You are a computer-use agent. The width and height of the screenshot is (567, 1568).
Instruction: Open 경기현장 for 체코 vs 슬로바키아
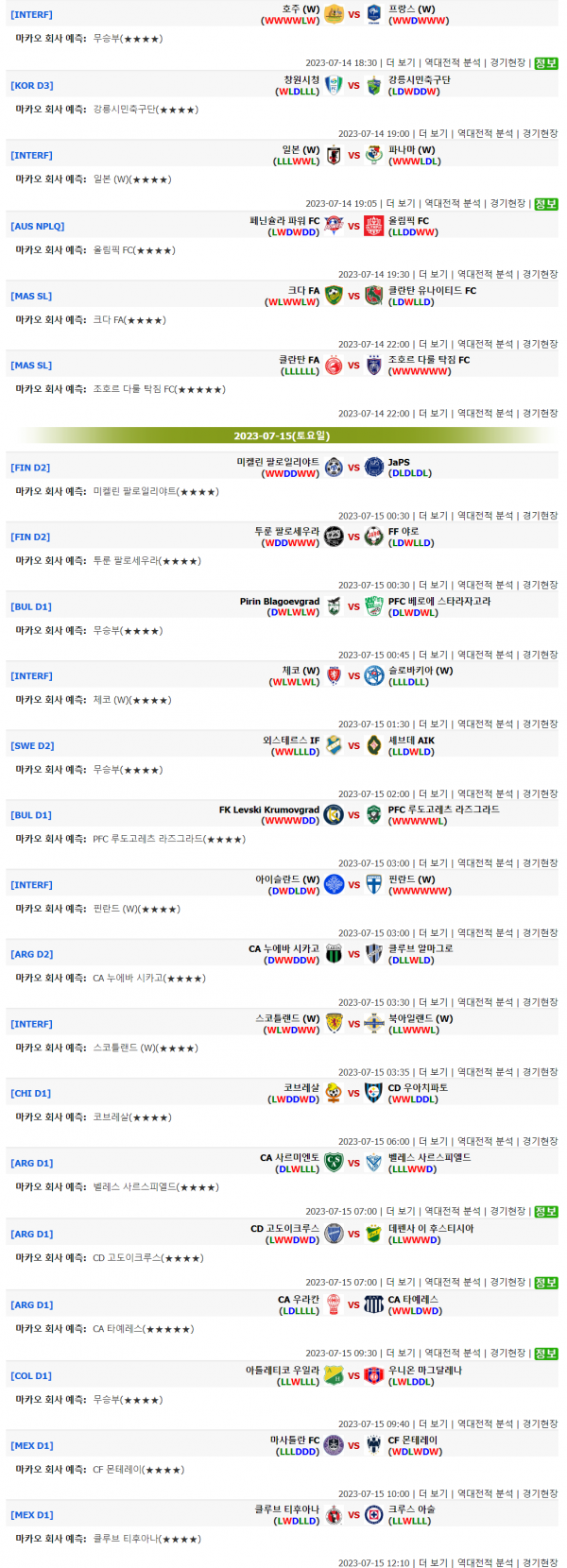[541, 724]
